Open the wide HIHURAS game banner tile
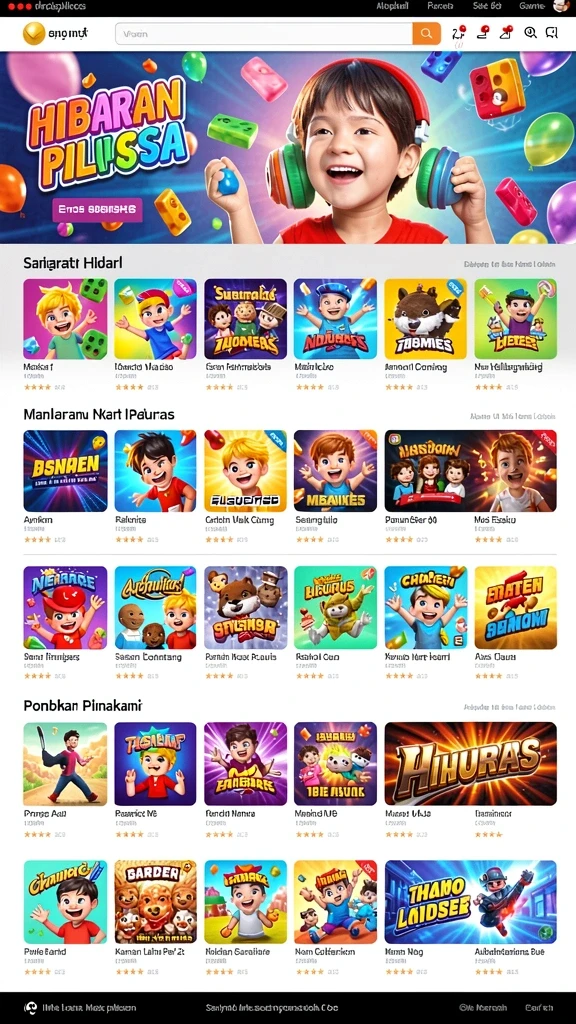Viewport: 576px width, 1024px height. tap(470, 763)
